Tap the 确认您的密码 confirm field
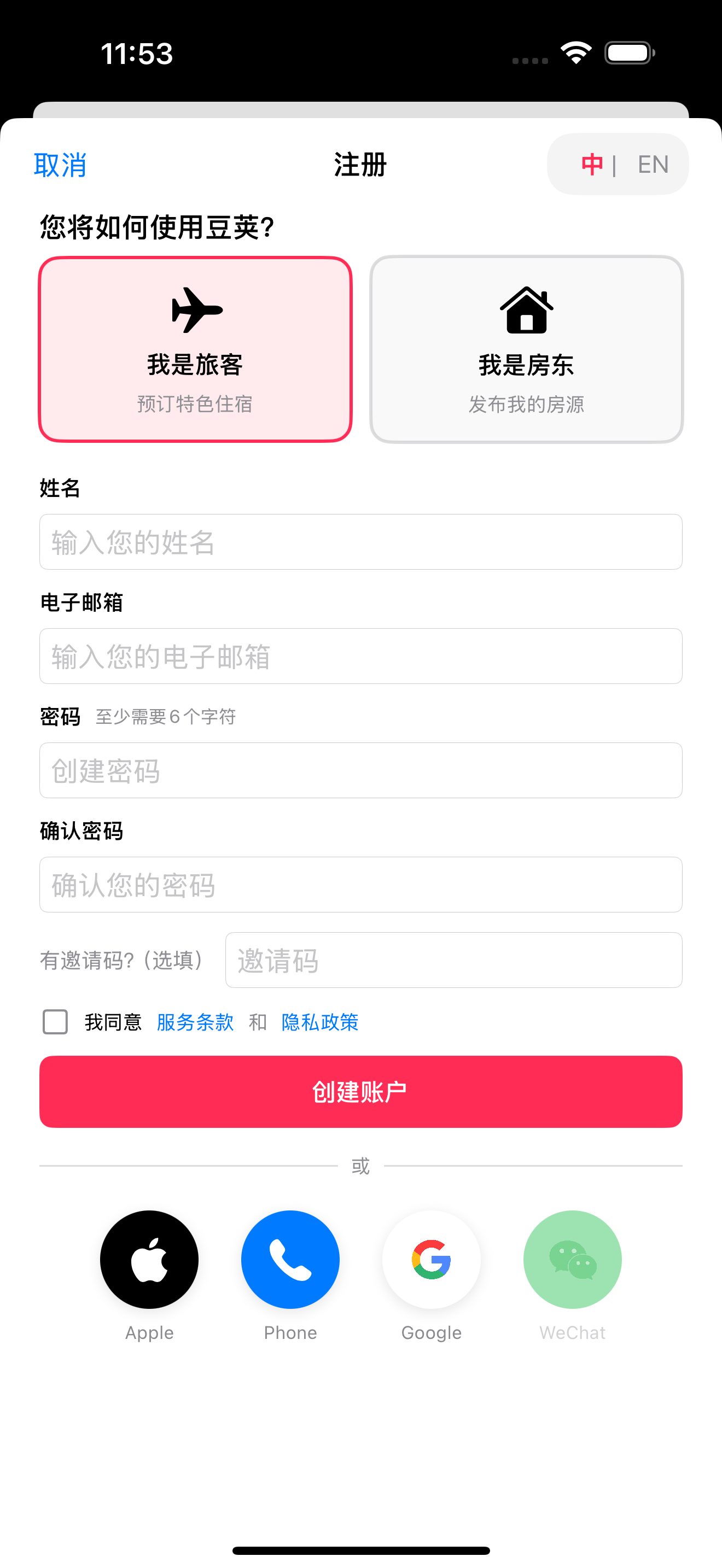This screenshot has width=722, height=1568. (360, 885)
